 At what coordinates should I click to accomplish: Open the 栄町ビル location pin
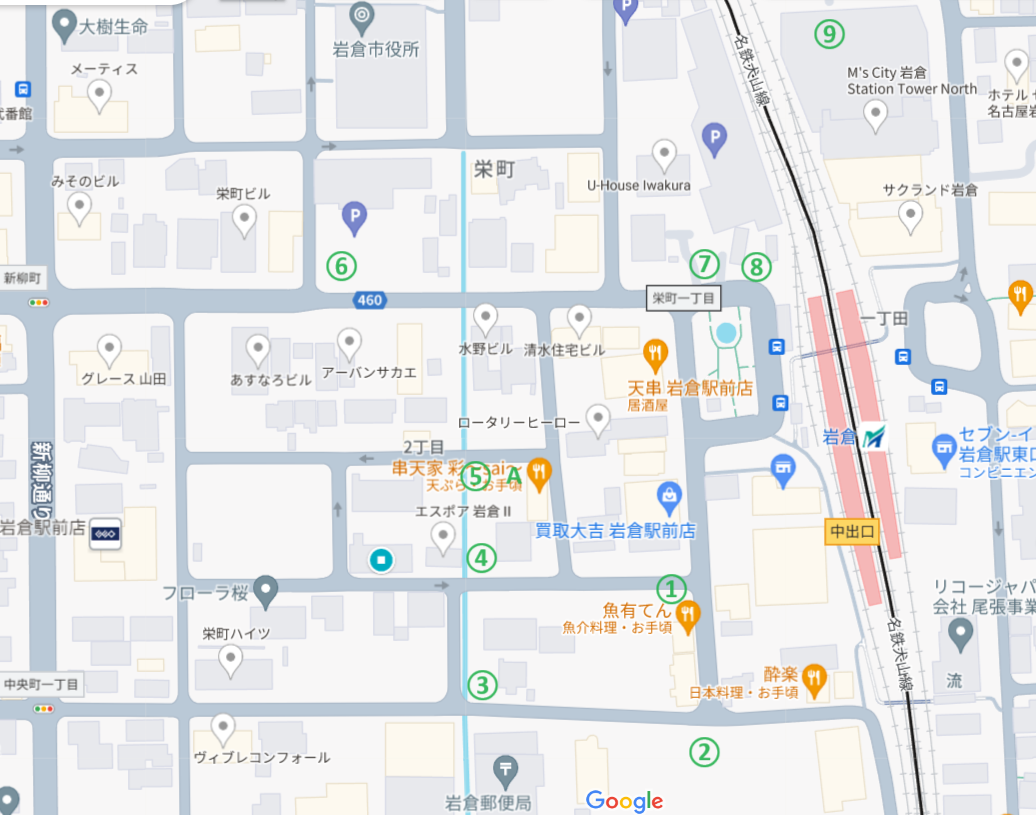coord(244,219)
